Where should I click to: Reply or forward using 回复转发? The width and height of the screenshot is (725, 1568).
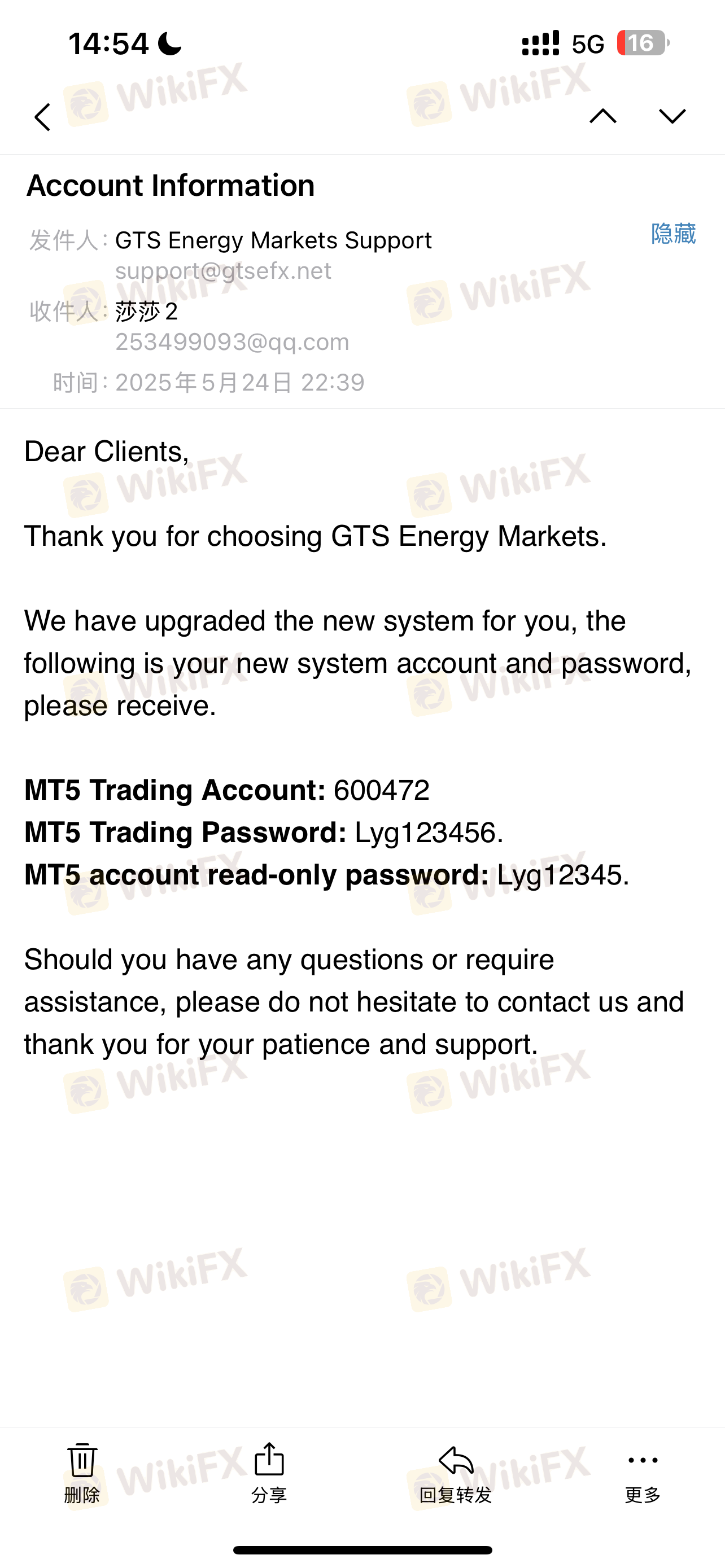(455, 1473)
